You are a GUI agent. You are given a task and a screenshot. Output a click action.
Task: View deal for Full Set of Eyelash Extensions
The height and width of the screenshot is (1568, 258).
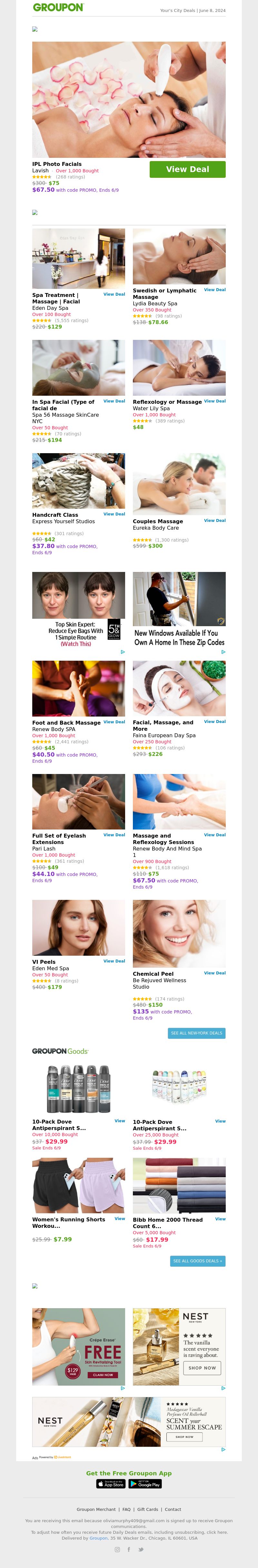114,835
